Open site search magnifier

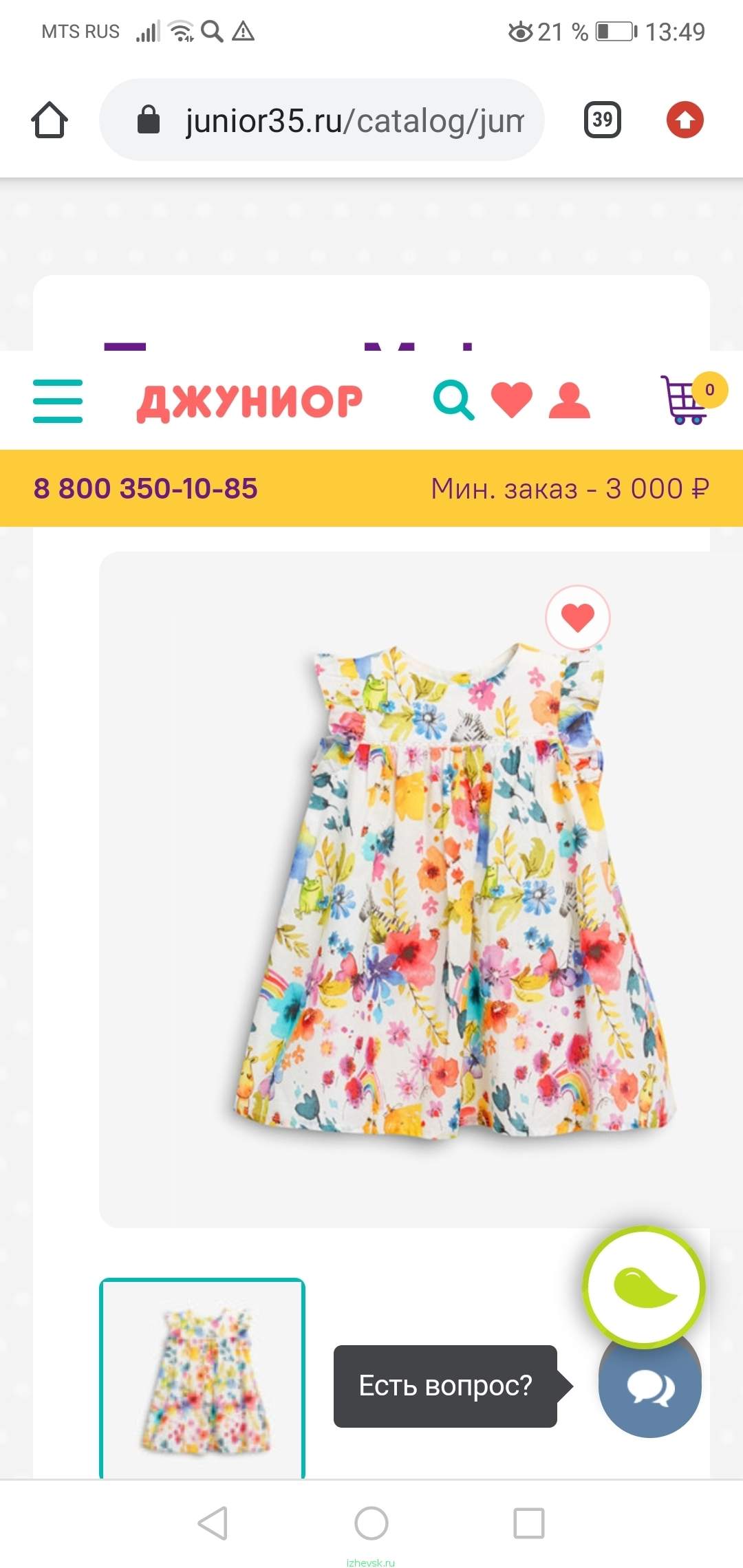453,401
